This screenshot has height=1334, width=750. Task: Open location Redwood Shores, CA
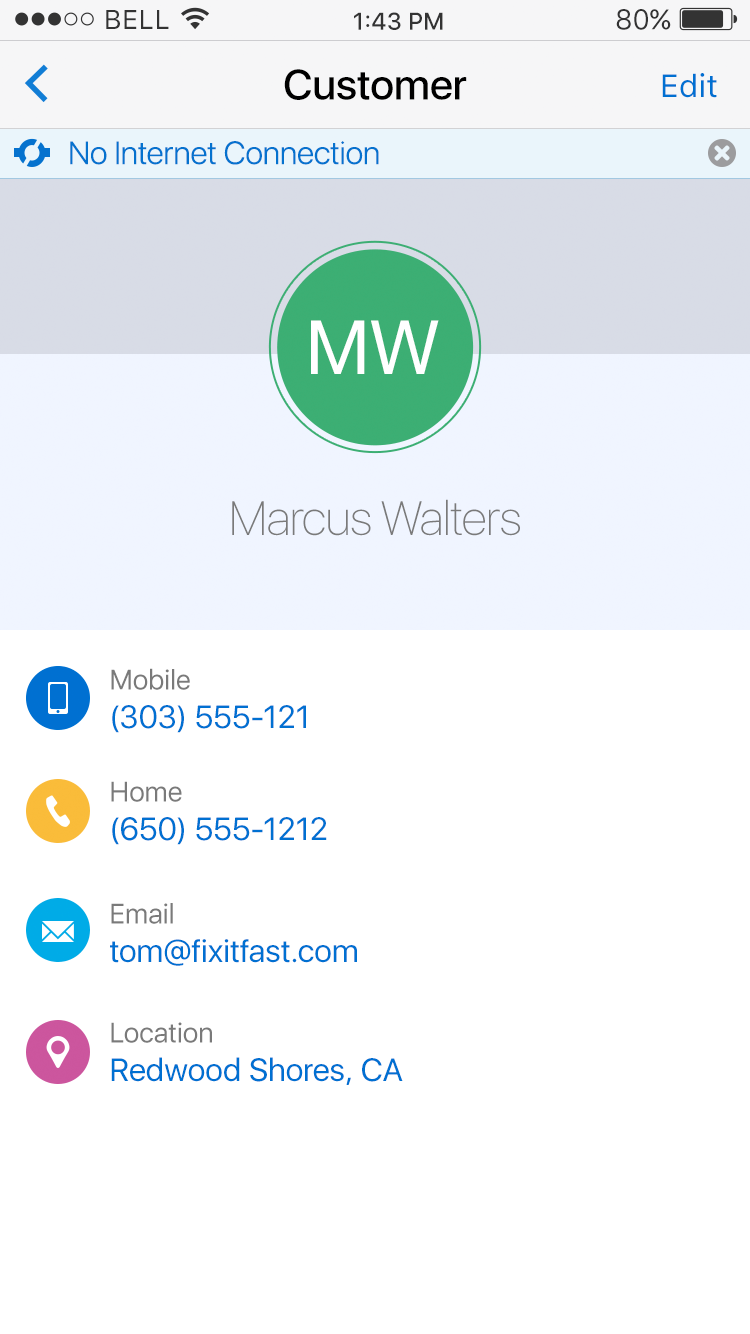point(255,1070)
